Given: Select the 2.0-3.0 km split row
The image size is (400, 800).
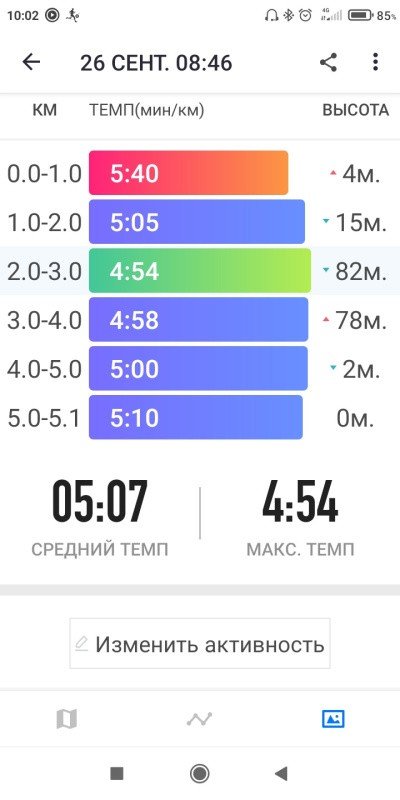Looking at the screenshot, I should [x=200, y=271].
